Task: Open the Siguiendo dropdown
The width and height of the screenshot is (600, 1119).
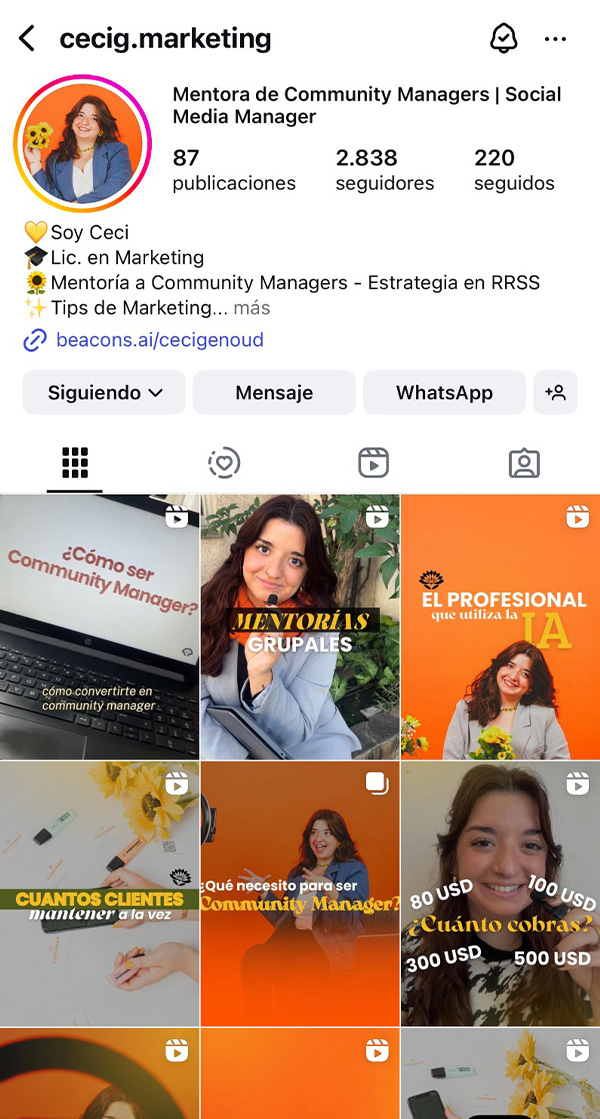Action: 104,393
